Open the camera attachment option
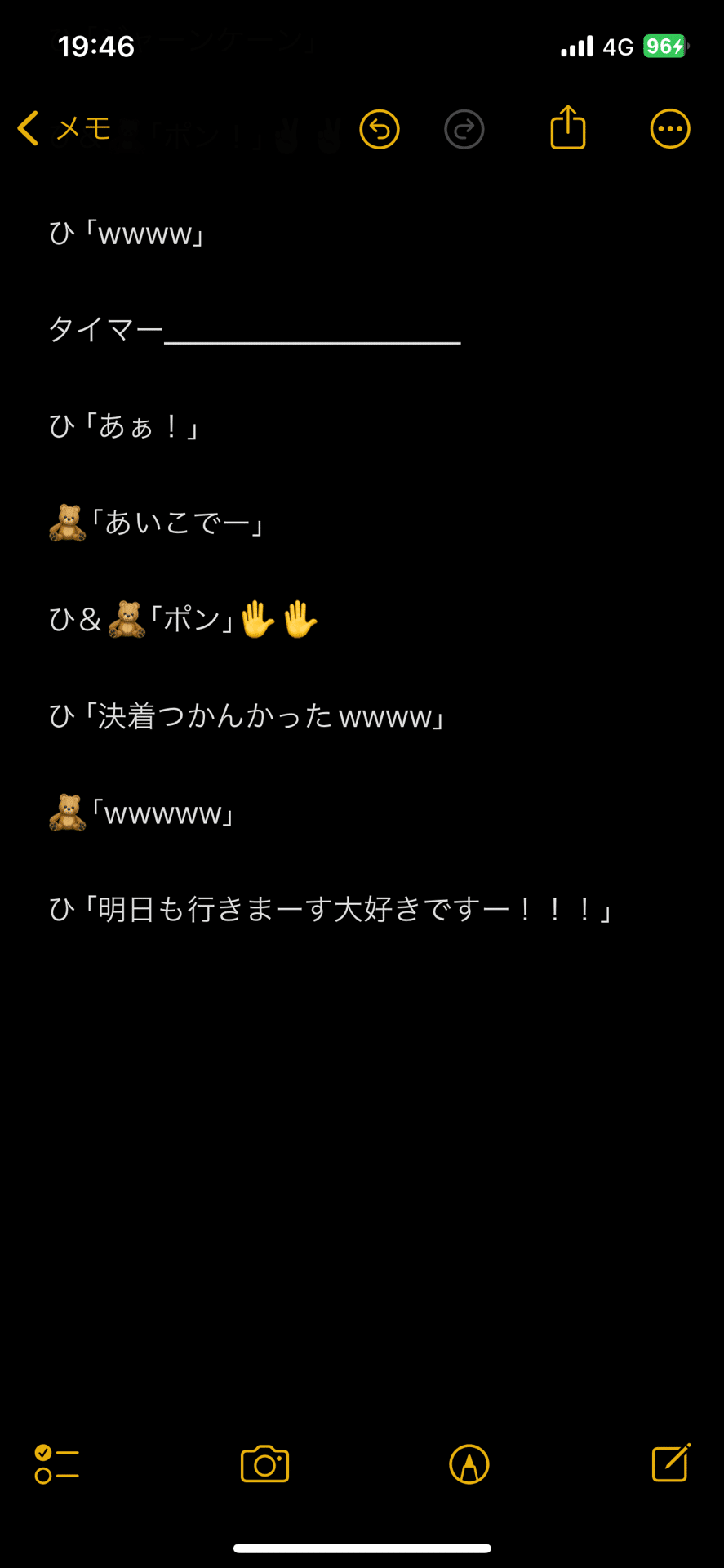Image resolution: width=724 pixels, height=1568 pixels. tap(265, 1463)
